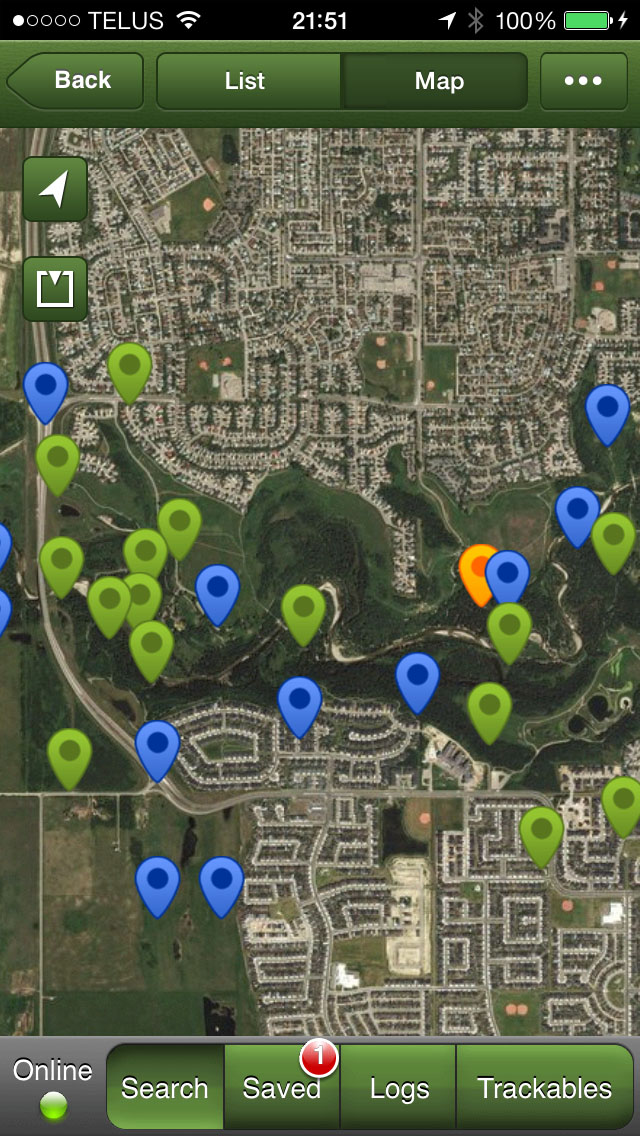Image resolution: width=640 pixels, height=1136 pixels.
Task: Open the three-dot overflow menu
Action: click(x=583, y=81)
